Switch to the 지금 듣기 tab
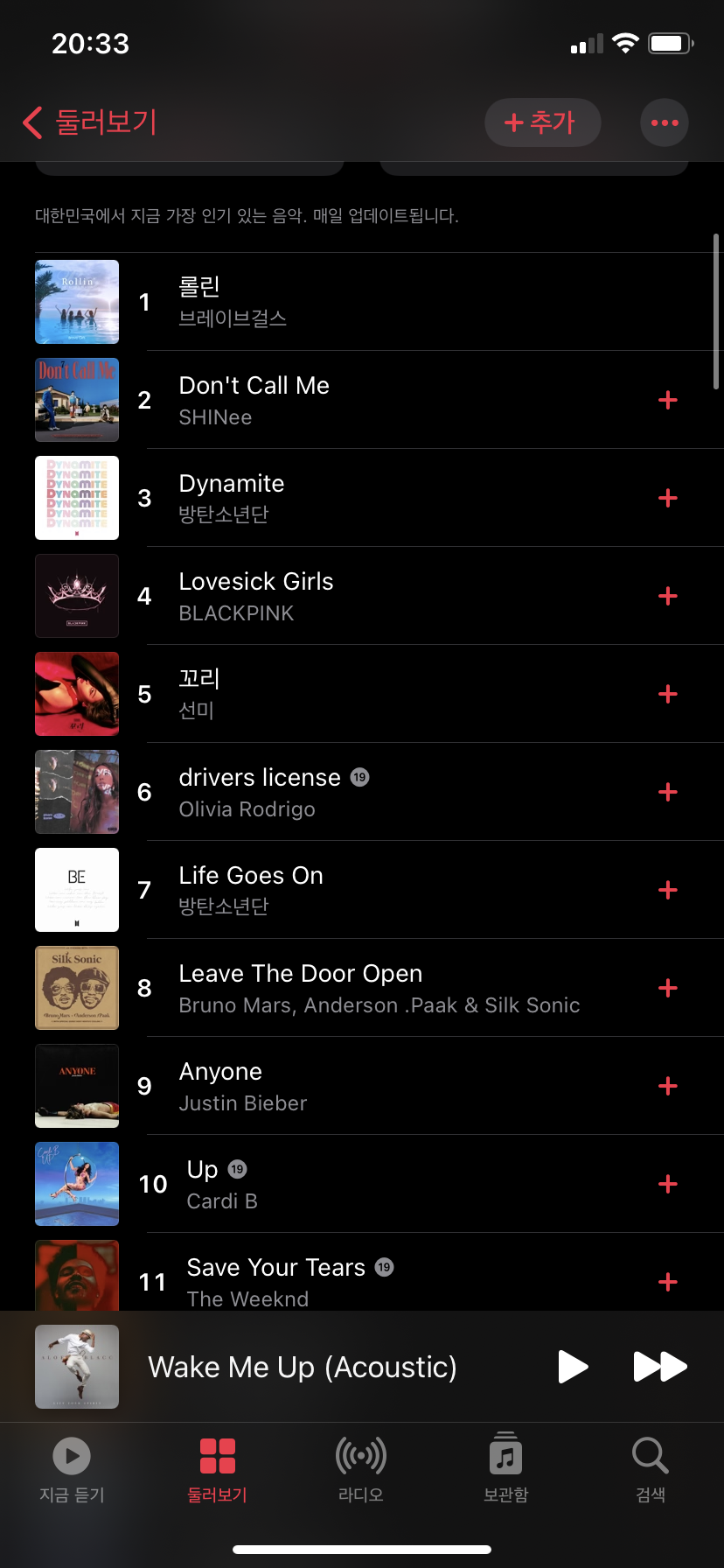 [x=72, y=1470]
